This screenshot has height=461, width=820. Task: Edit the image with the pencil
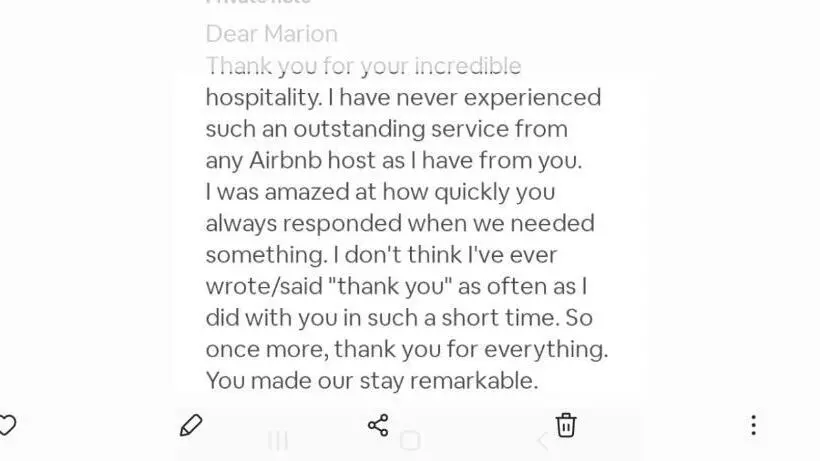pyautogui.click(x=191, y=425)
